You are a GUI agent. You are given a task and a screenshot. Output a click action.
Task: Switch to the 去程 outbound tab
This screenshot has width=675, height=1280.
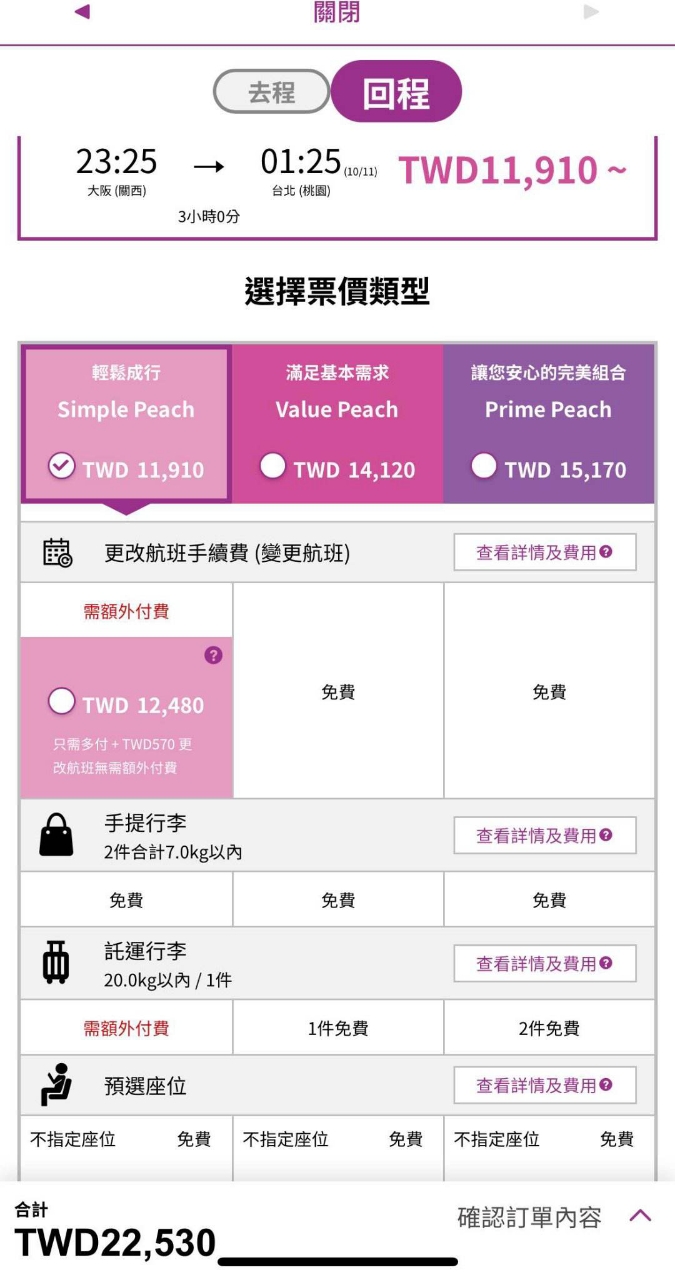click(x=271, y=92)
